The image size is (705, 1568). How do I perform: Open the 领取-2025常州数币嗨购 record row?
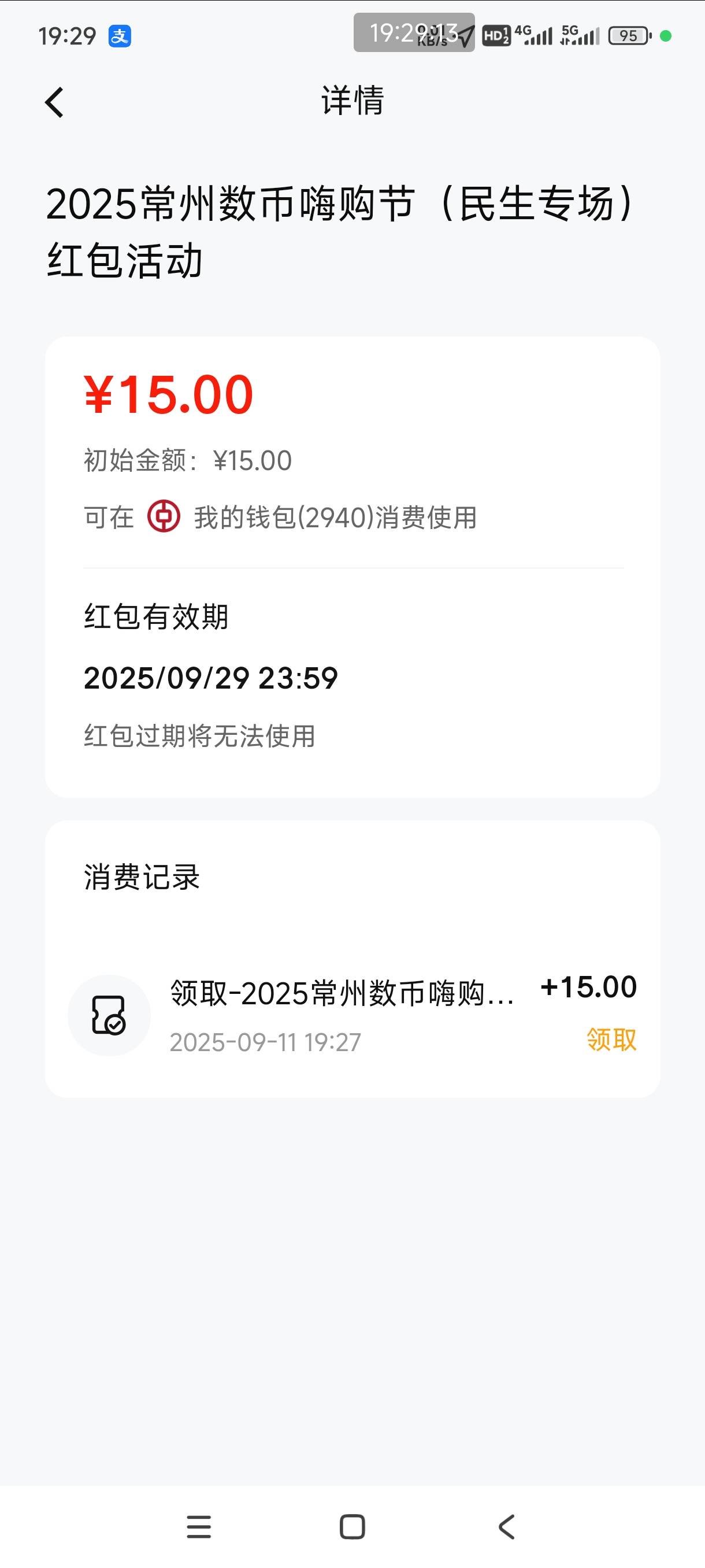click(352, 1015)
